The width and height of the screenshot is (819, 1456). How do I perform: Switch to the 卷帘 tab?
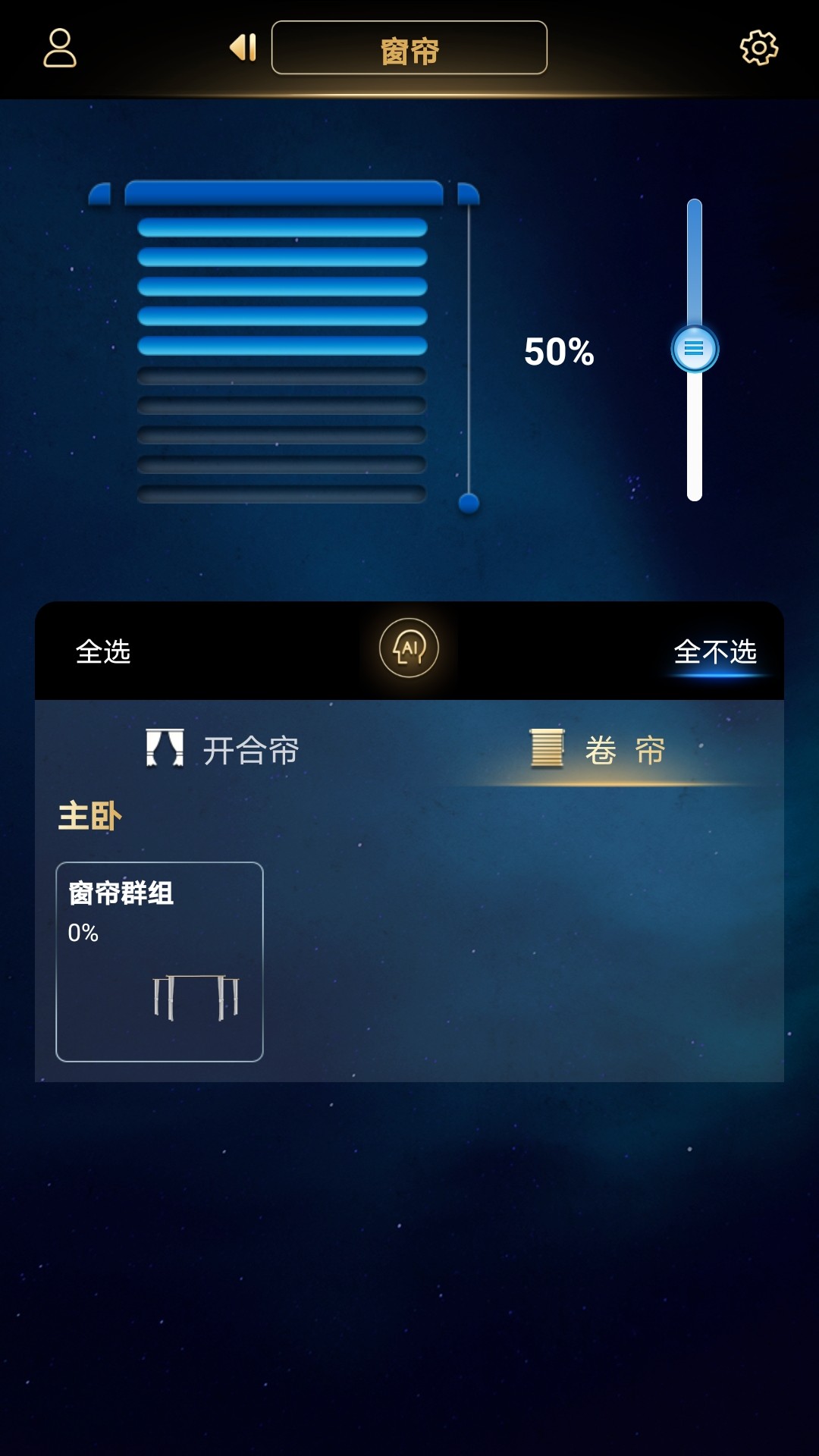point(599,750)
